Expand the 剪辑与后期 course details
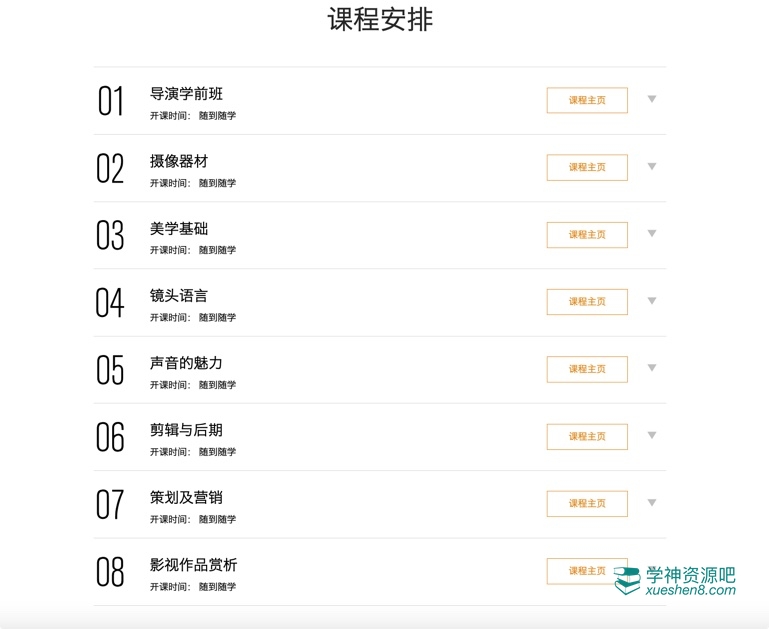Viewport: 769px width, 629px height. [x=652, y=435]
